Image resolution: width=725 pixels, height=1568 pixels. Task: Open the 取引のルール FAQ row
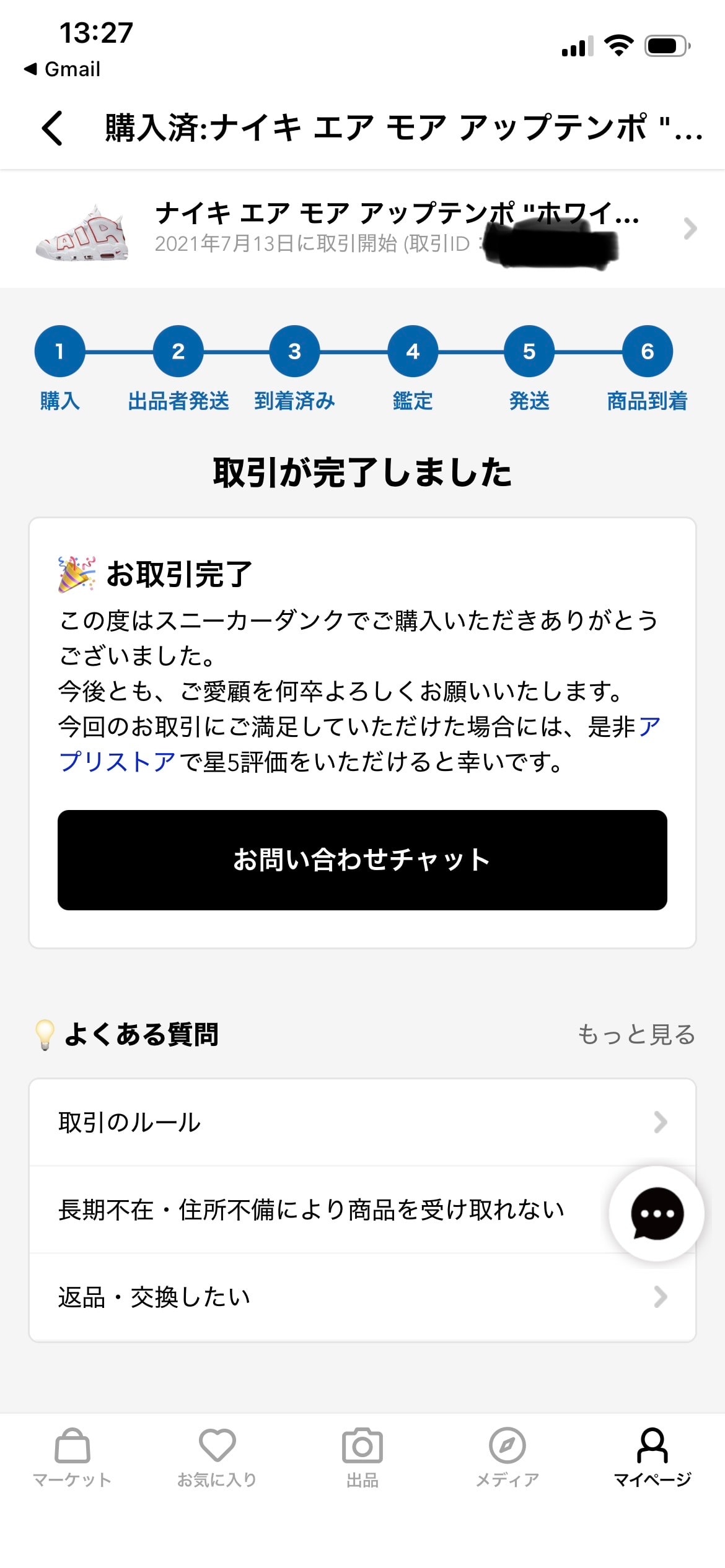362,1122
